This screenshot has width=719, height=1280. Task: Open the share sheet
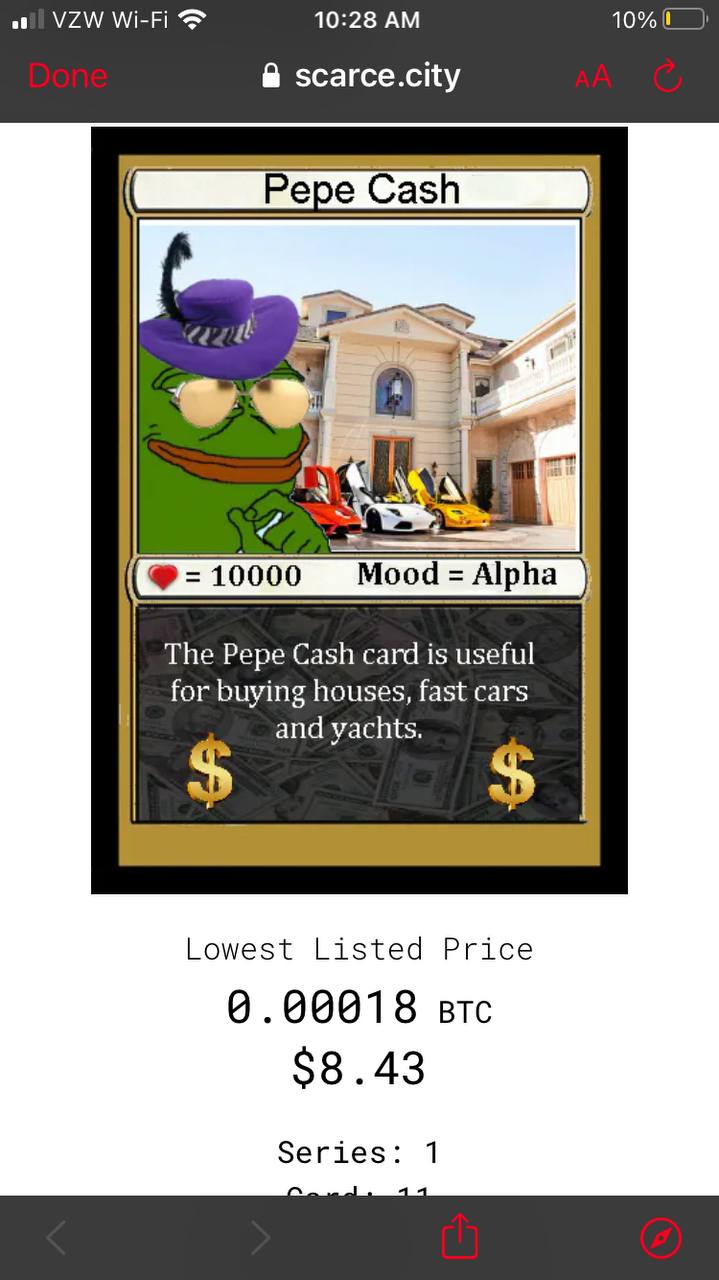tap(460, 1236)
